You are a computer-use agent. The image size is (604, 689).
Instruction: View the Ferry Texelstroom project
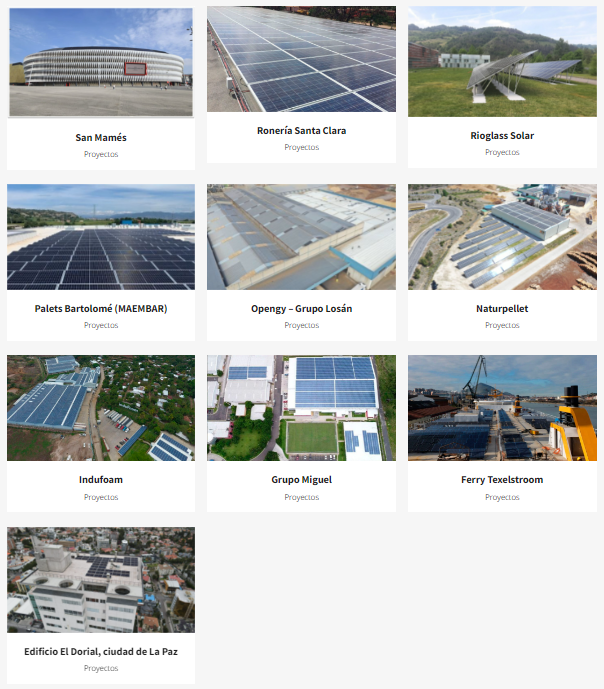[502, 480]
